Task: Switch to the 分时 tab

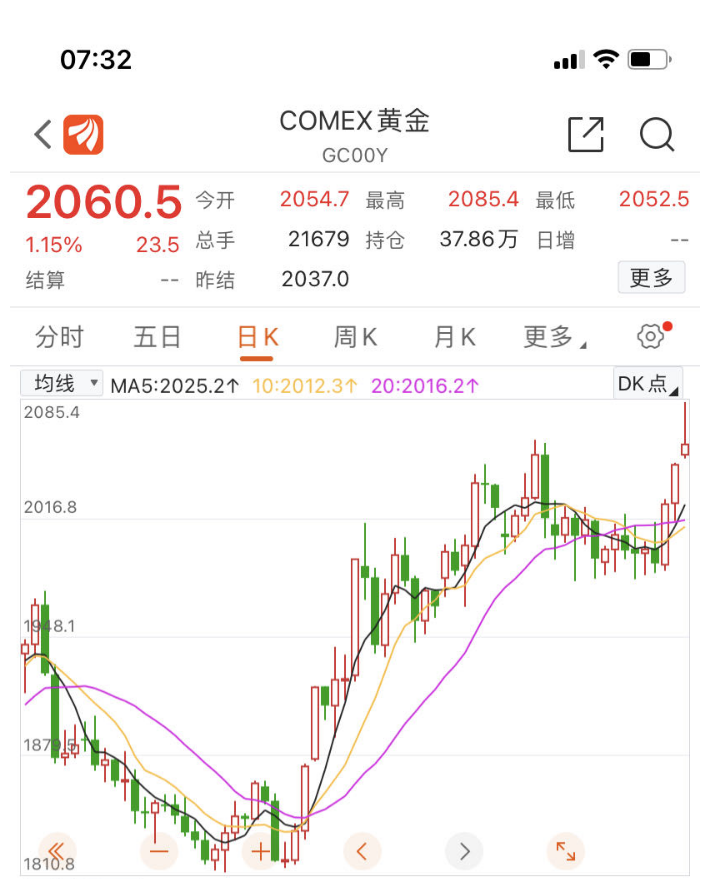Action: pyautogui.click(x=59, y=337)
